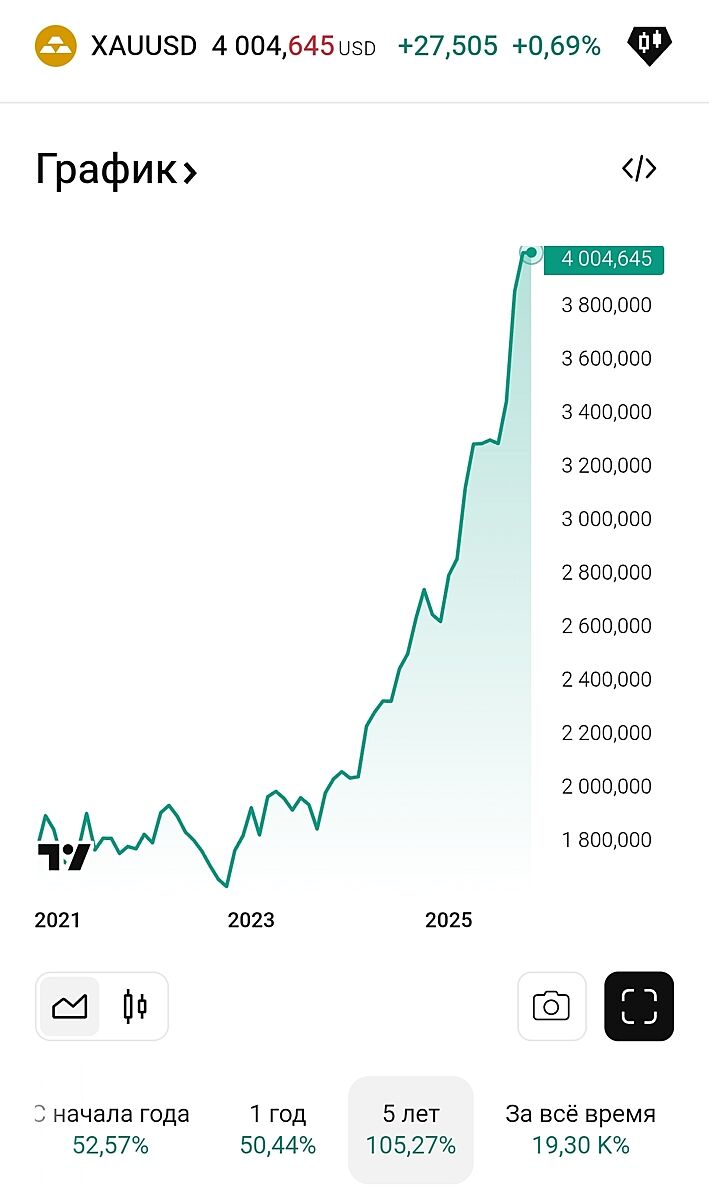Expand chart to fullscreen
The height and width of the screenshot is (1200, 709).
click(x=639, y=1006)
